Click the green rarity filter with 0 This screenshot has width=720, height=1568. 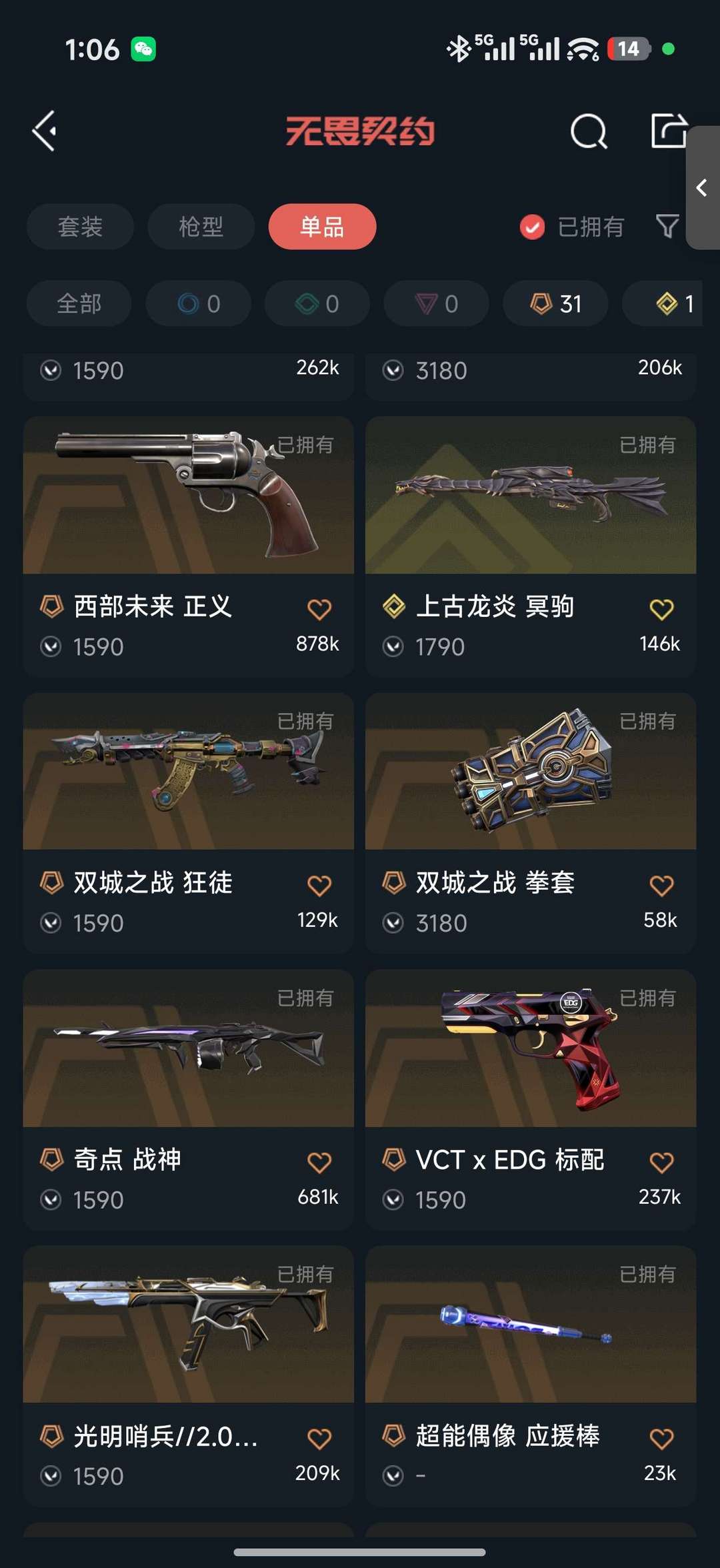tap(316, 303)
